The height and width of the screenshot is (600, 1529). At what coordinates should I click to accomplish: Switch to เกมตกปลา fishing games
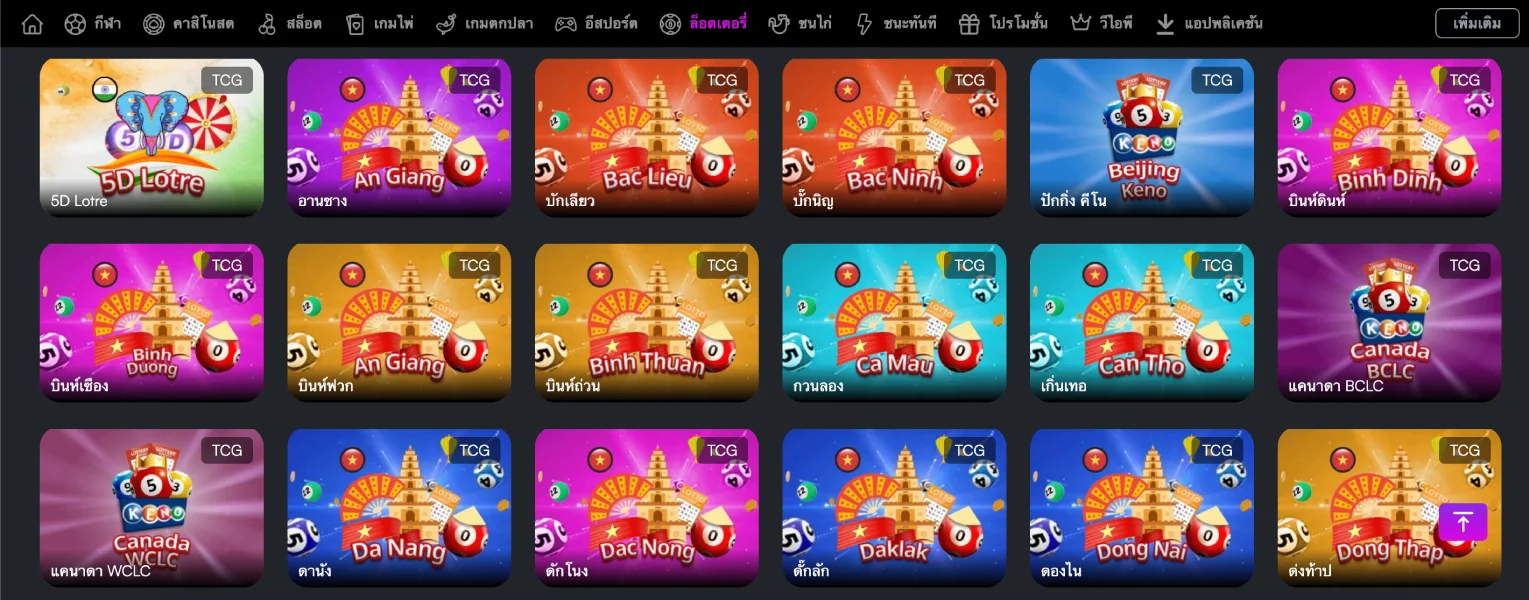[485, 23]
